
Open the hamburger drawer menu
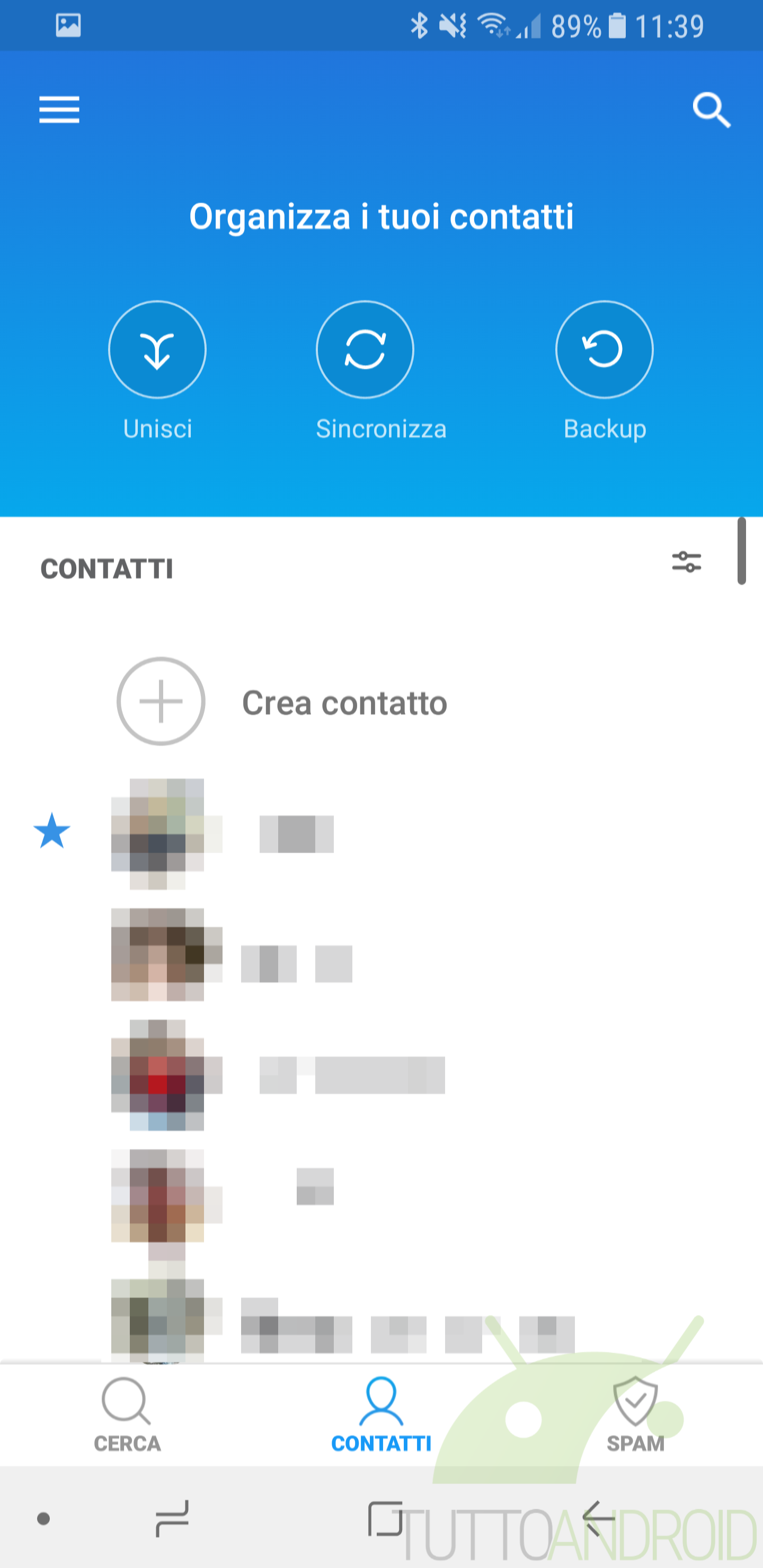(x=59, y=110)
